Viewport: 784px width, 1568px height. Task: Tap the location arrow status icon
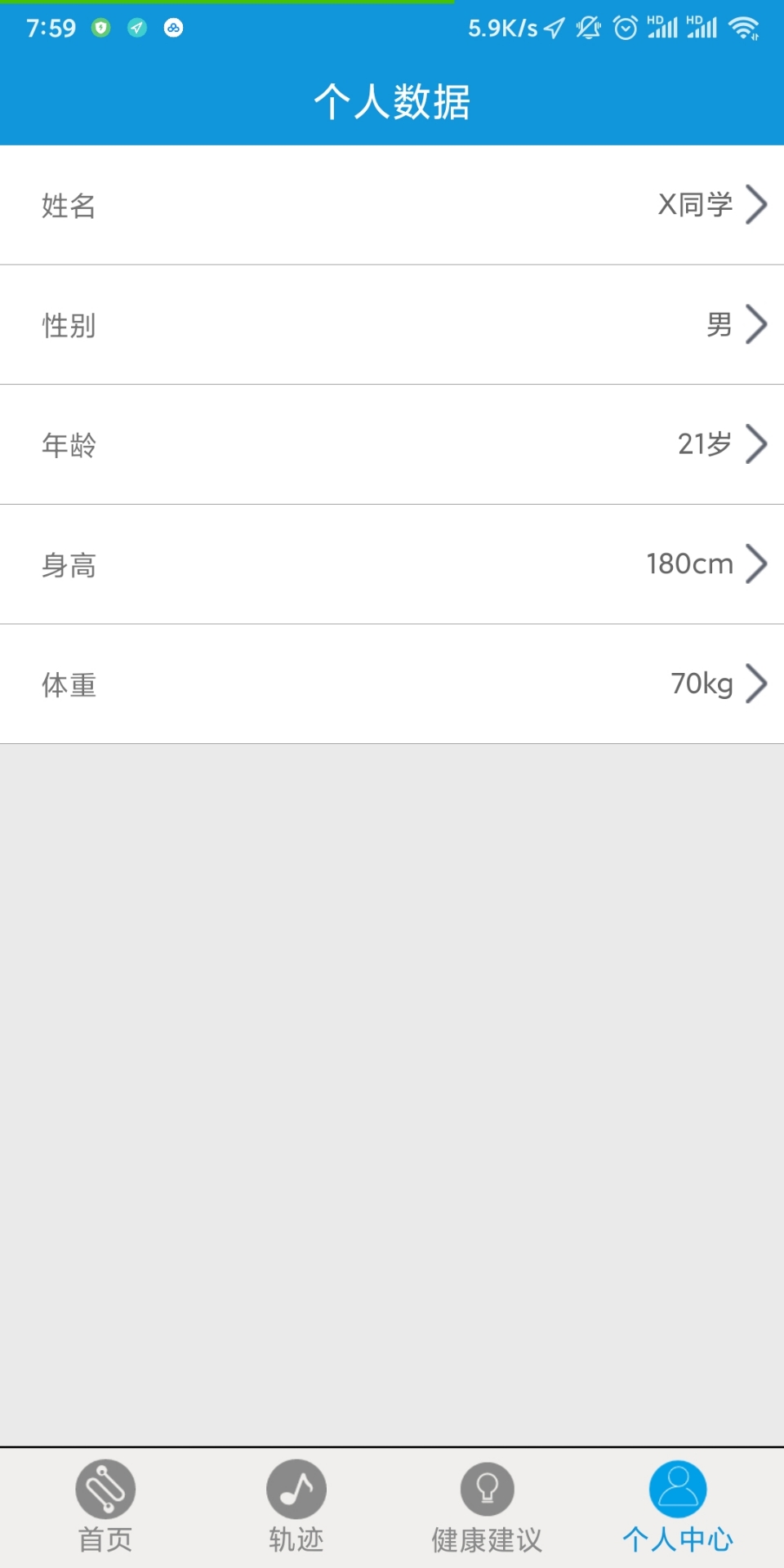553,27
